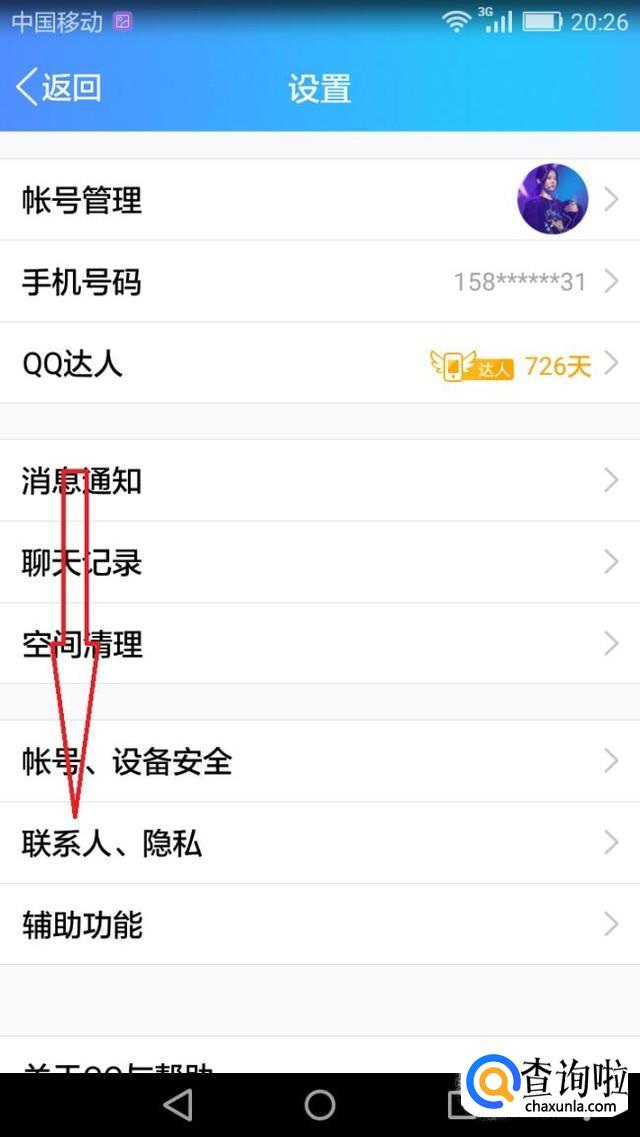
Task: Open 帐号、设备安全 security settings
Action: [x=320, y=762]
